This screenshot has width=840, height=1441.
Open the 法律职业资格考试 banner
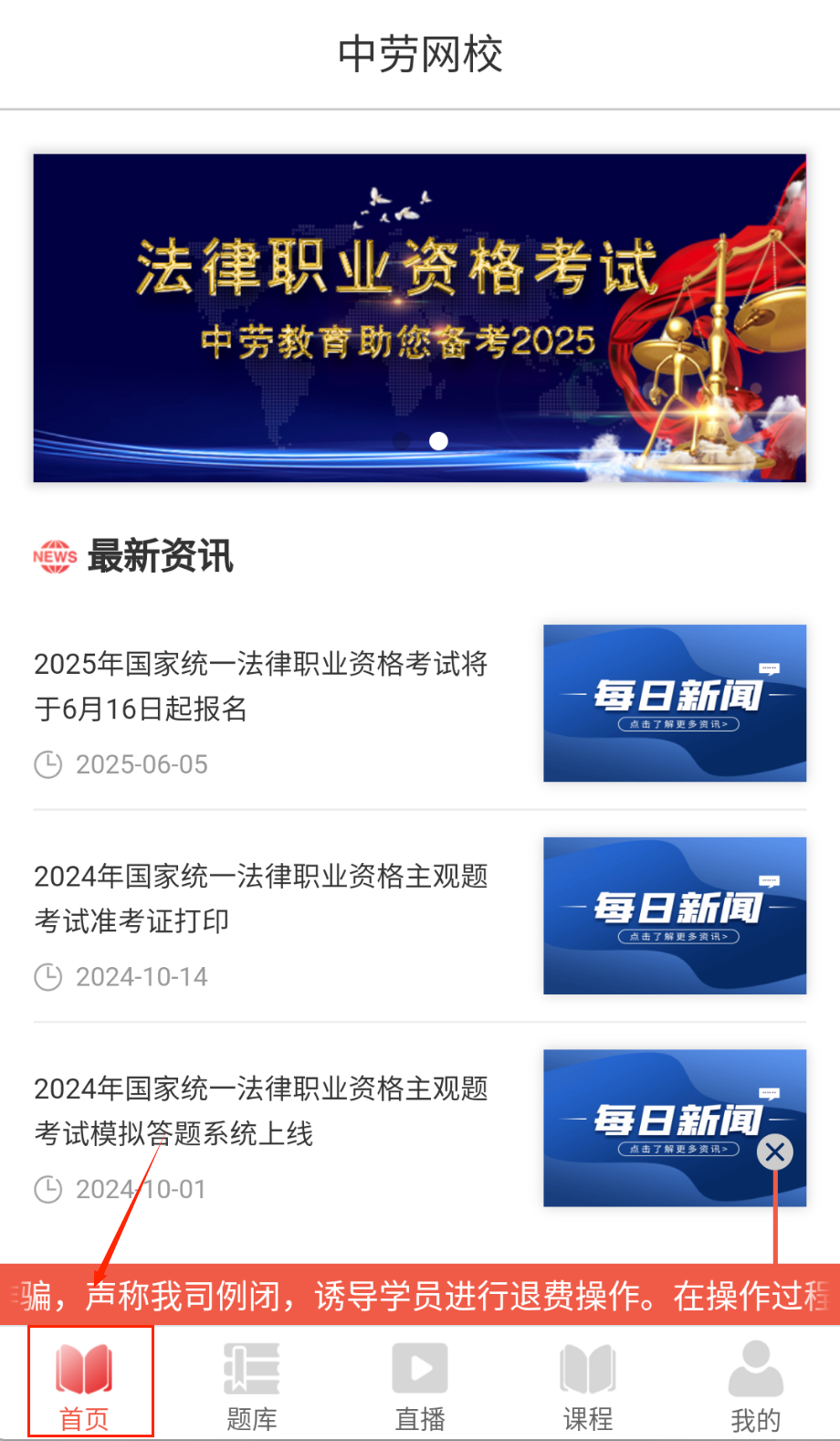pyautogui.click(x=419, y=317)
